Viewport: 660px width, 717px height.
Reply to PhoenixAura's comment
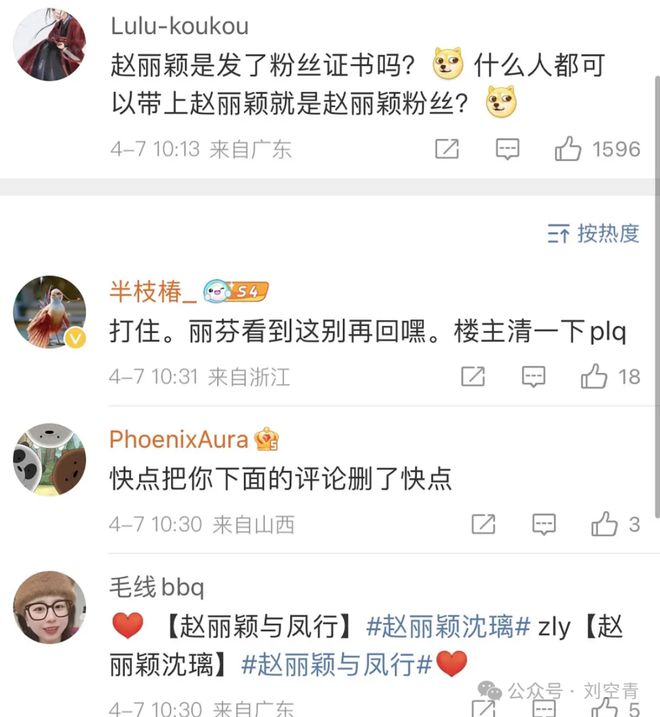(x=544, y=524)
